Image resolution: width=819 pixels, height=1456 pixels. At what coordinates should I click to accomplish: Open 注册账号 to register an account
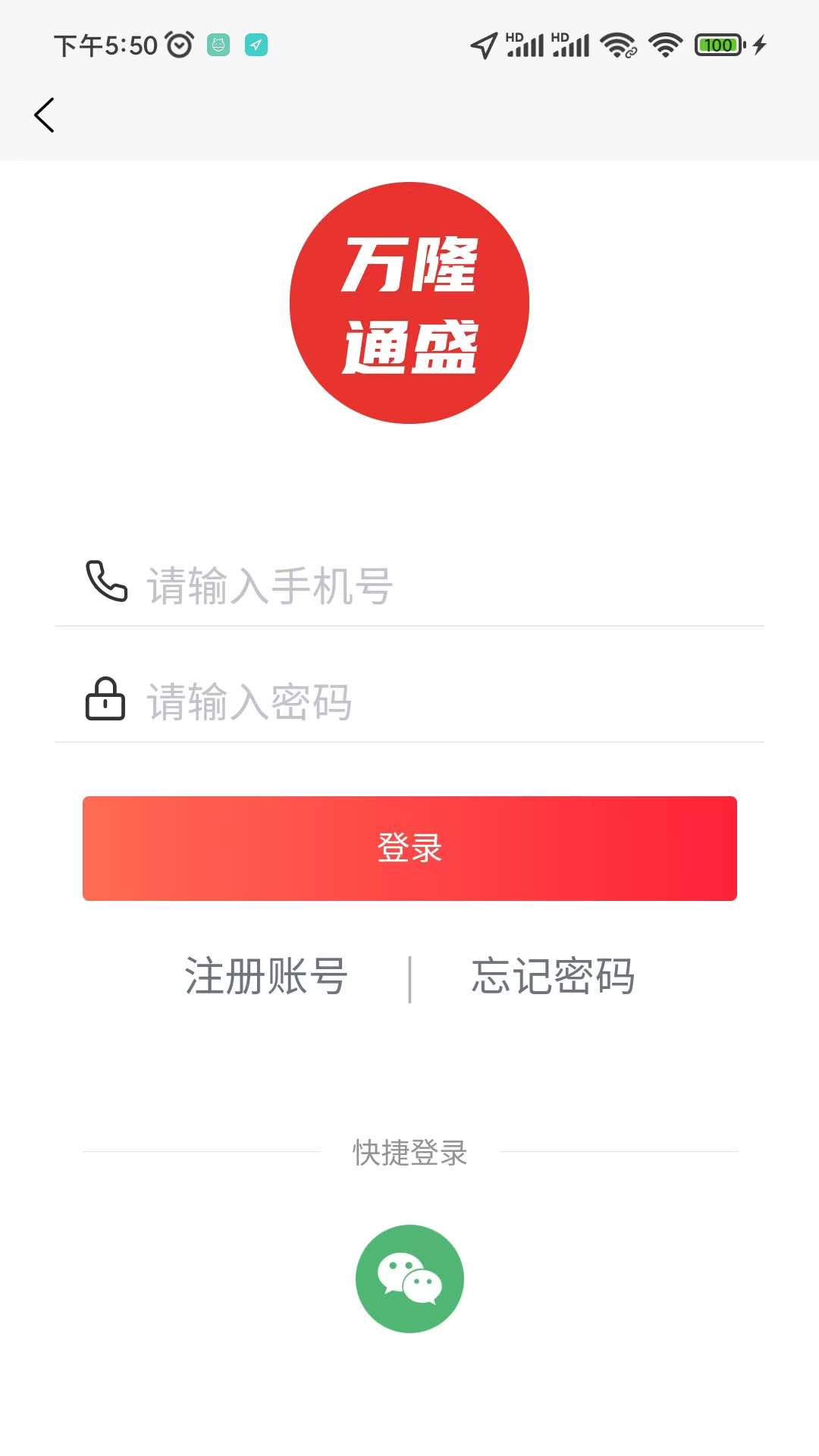(x=264, y=978)
